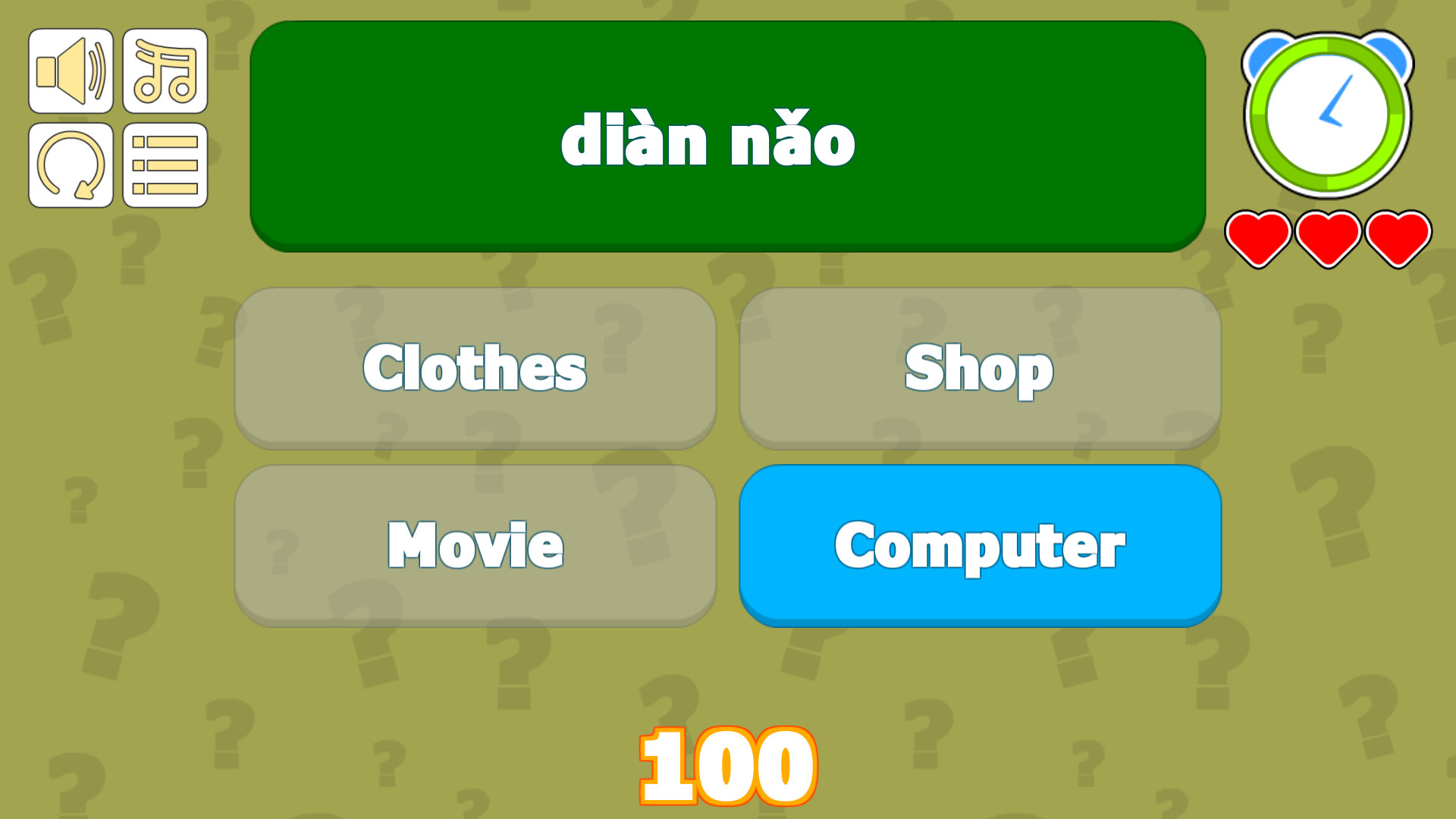Pick Movie as the answer

click(475, 545)
